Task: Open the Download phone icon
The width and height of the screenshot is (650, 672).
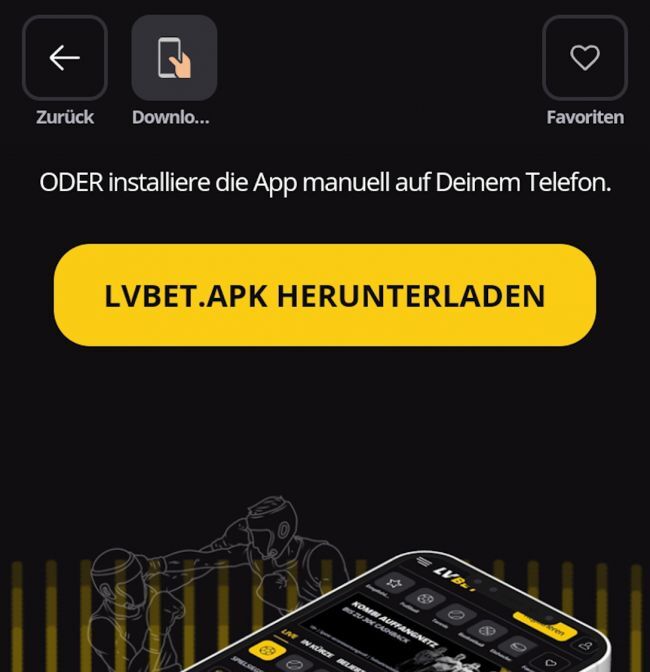Action: [174, 58]
